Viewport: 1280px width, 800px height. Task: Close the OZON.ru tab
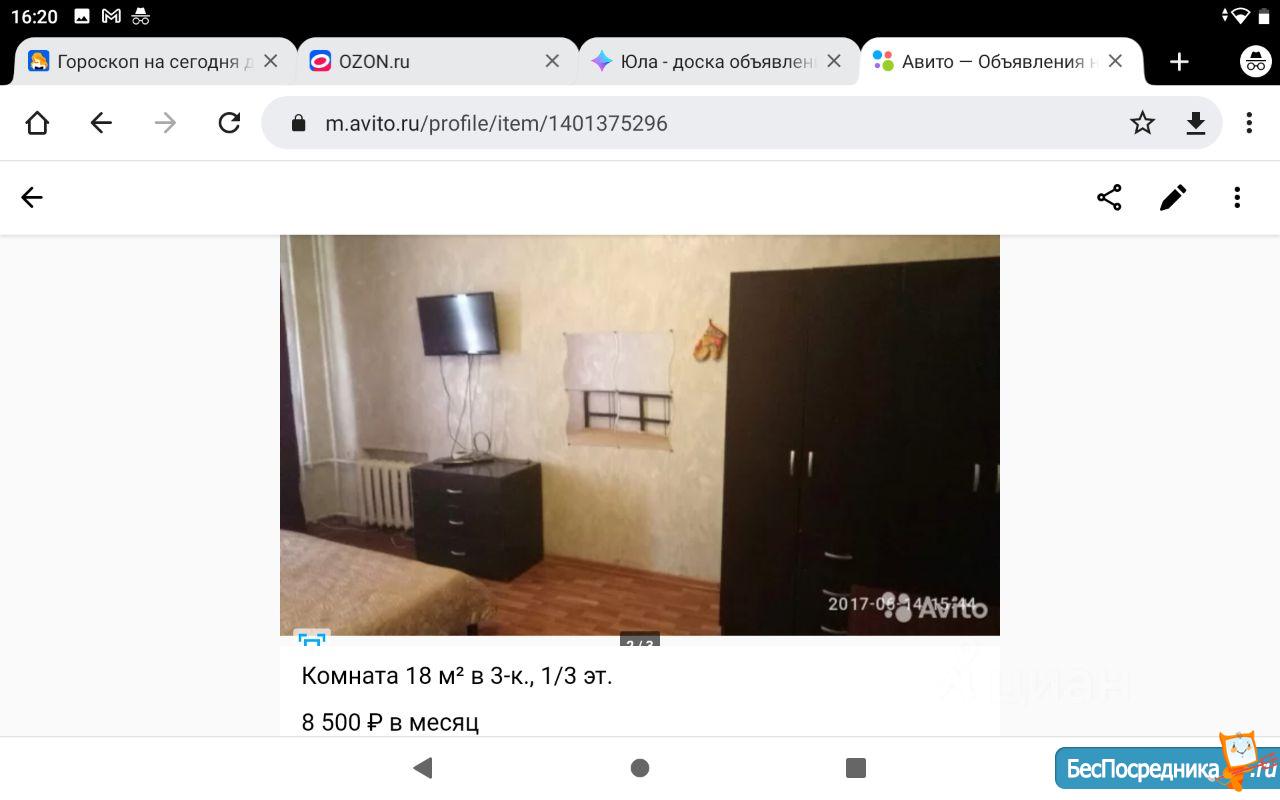[x=552, y=62]
